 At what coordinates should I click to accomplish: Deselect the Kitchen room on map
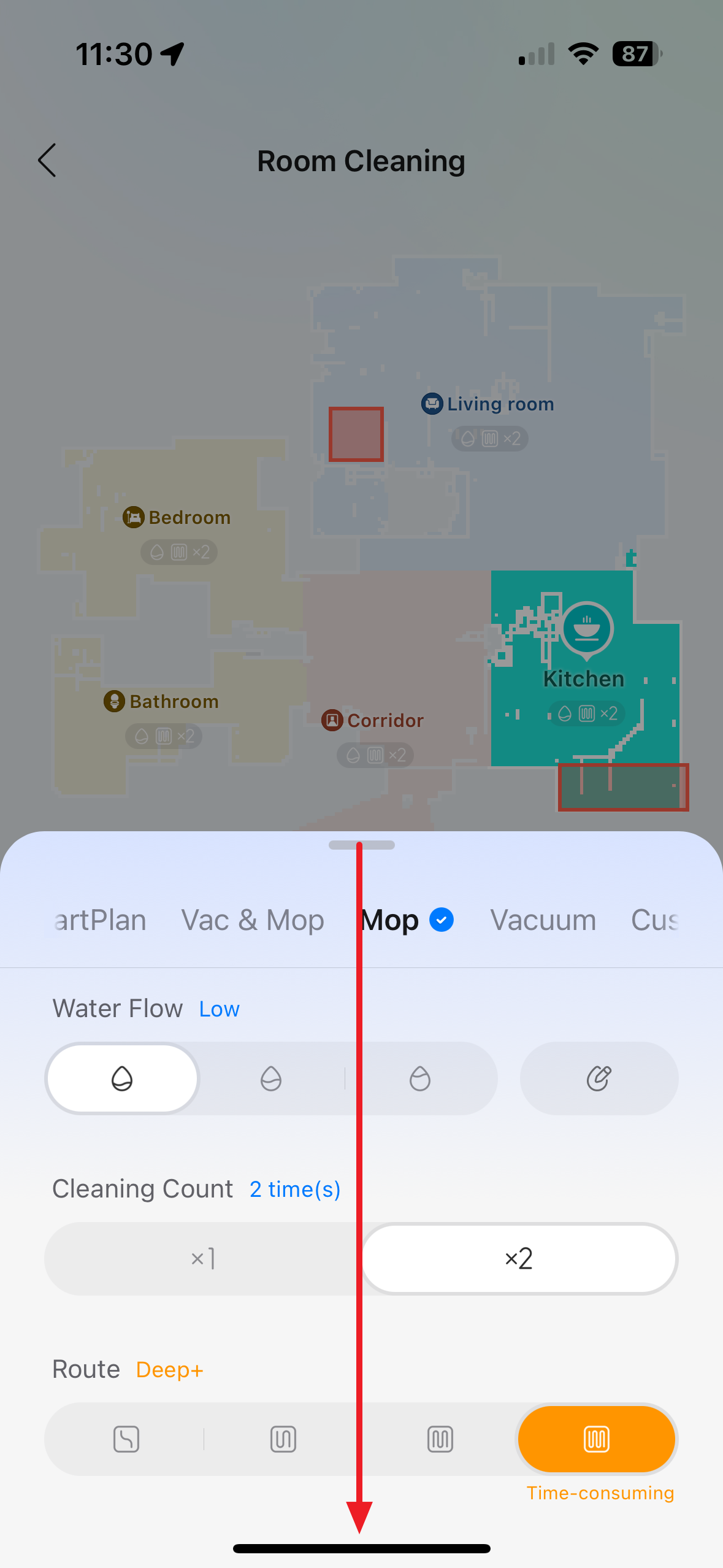pyautogui.click(x=584, y=678)
